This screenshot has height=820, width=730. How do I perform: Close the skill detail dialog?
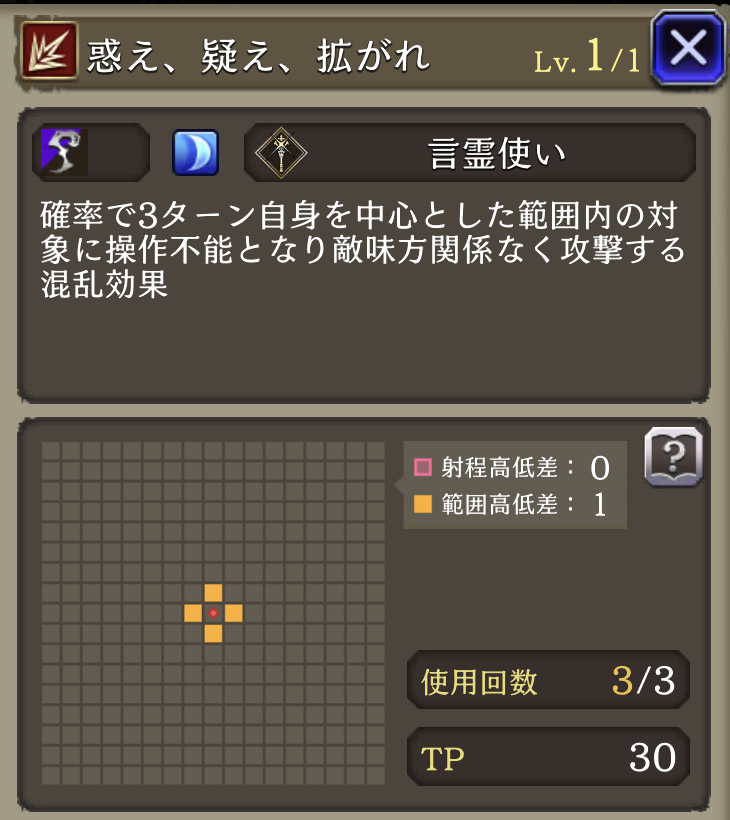(x=688, y=49)
